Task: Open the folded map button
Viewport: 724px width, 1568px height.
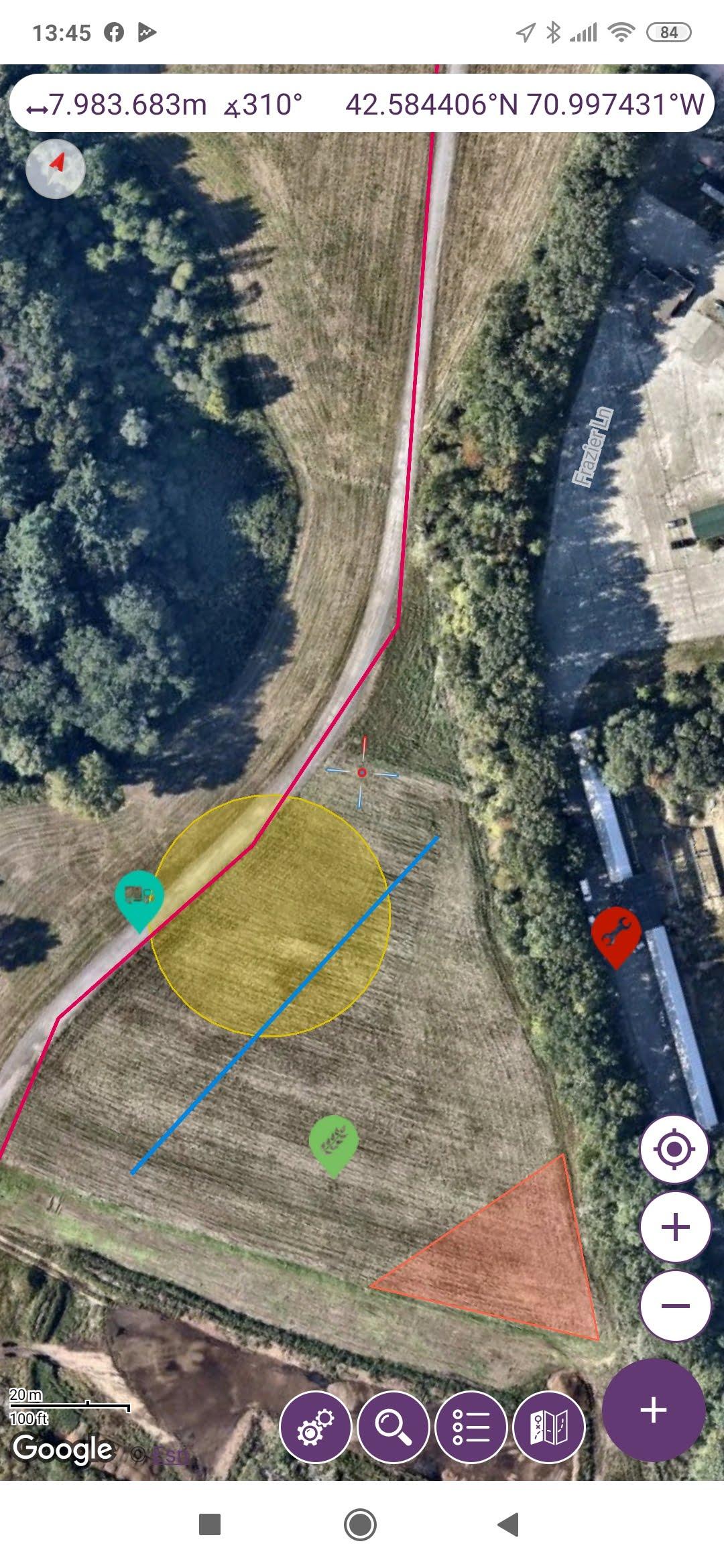Action: click(549, 1427)
